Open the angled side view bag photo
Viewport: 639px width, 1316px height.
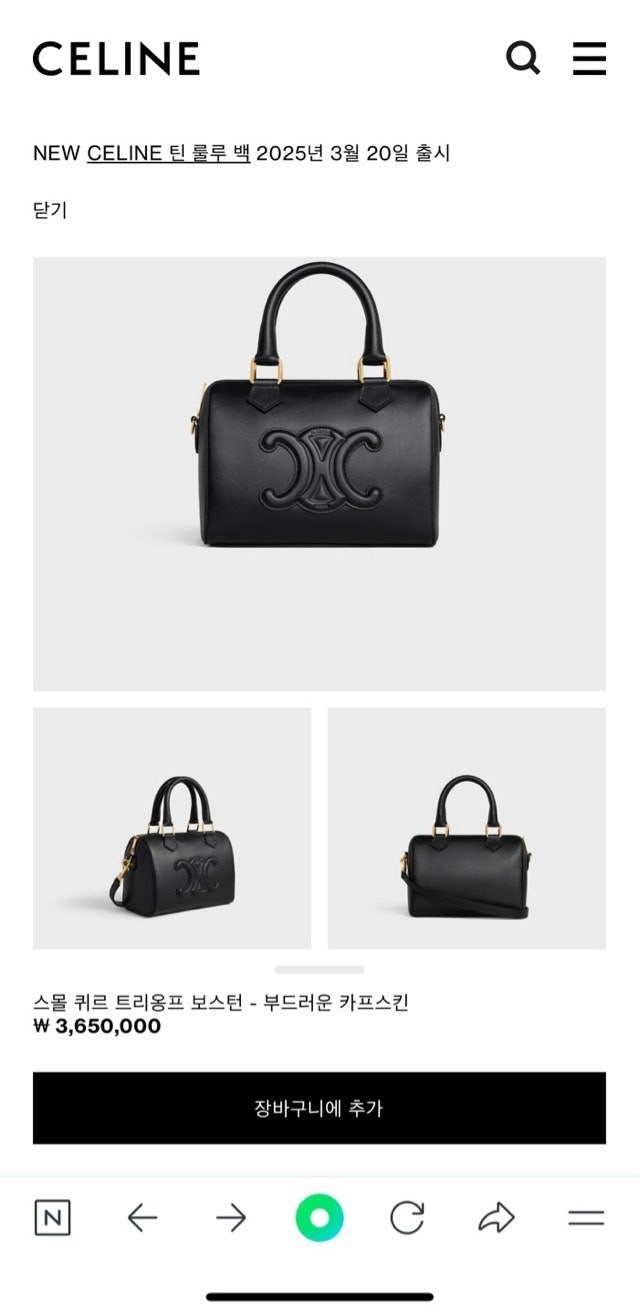(172, 828)
